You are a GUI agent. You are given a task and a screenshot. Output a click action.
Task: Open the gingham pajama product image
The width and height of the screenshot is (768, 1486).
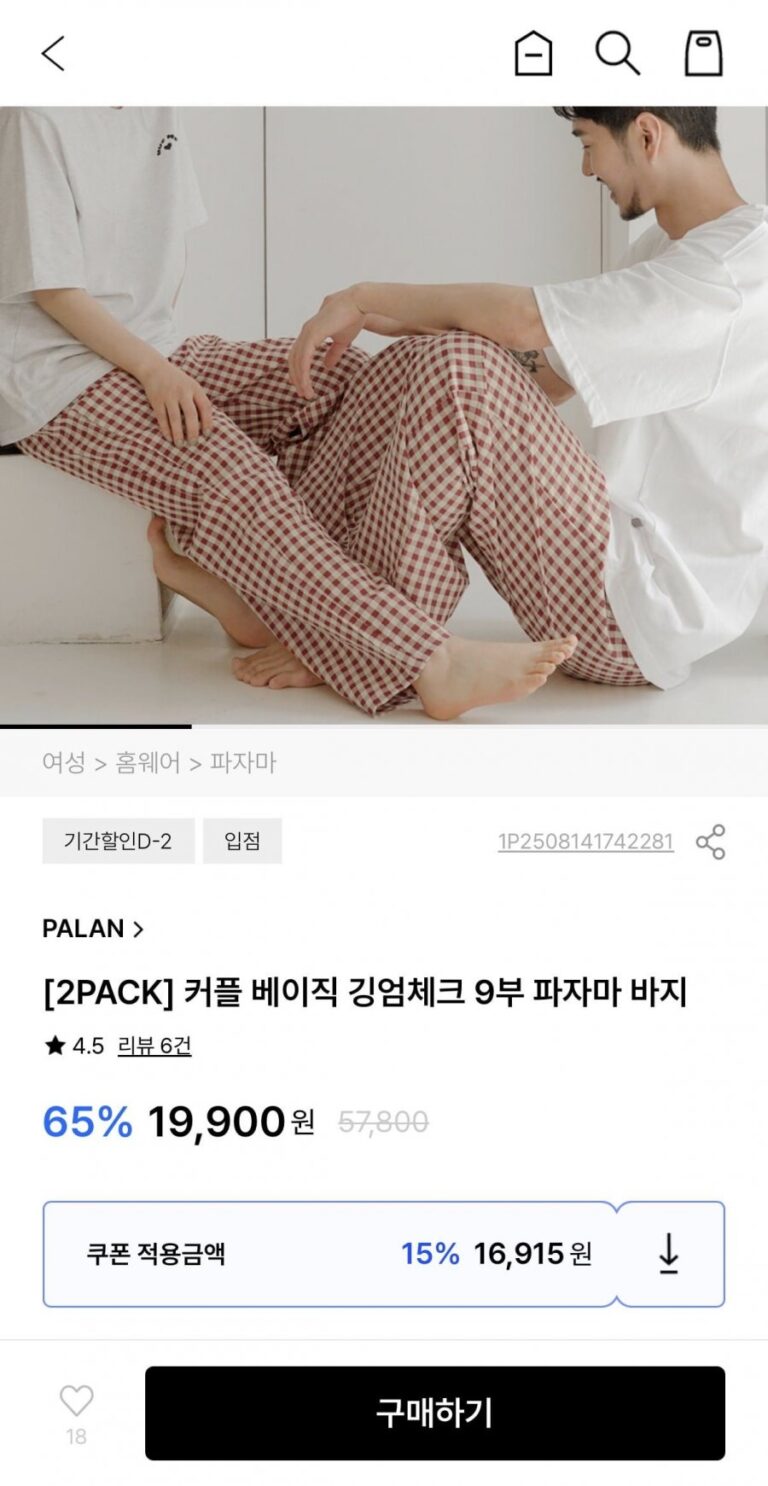pyautogui.click(x=384, y=415)
